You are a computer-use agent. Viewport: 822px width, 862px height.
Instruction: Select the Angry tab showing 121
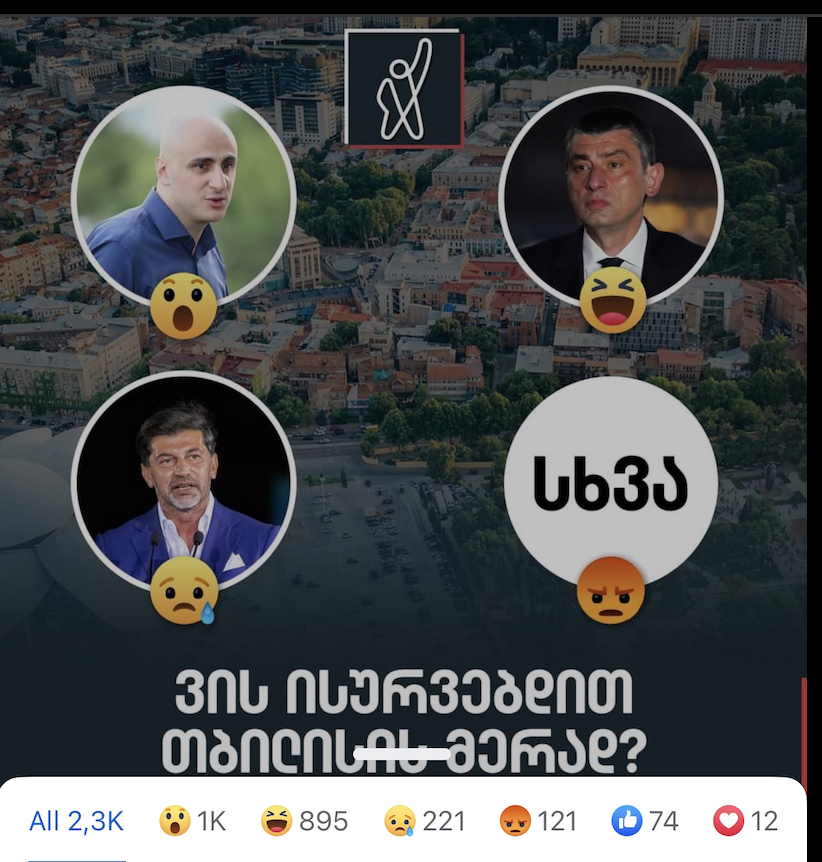[539, 822]
